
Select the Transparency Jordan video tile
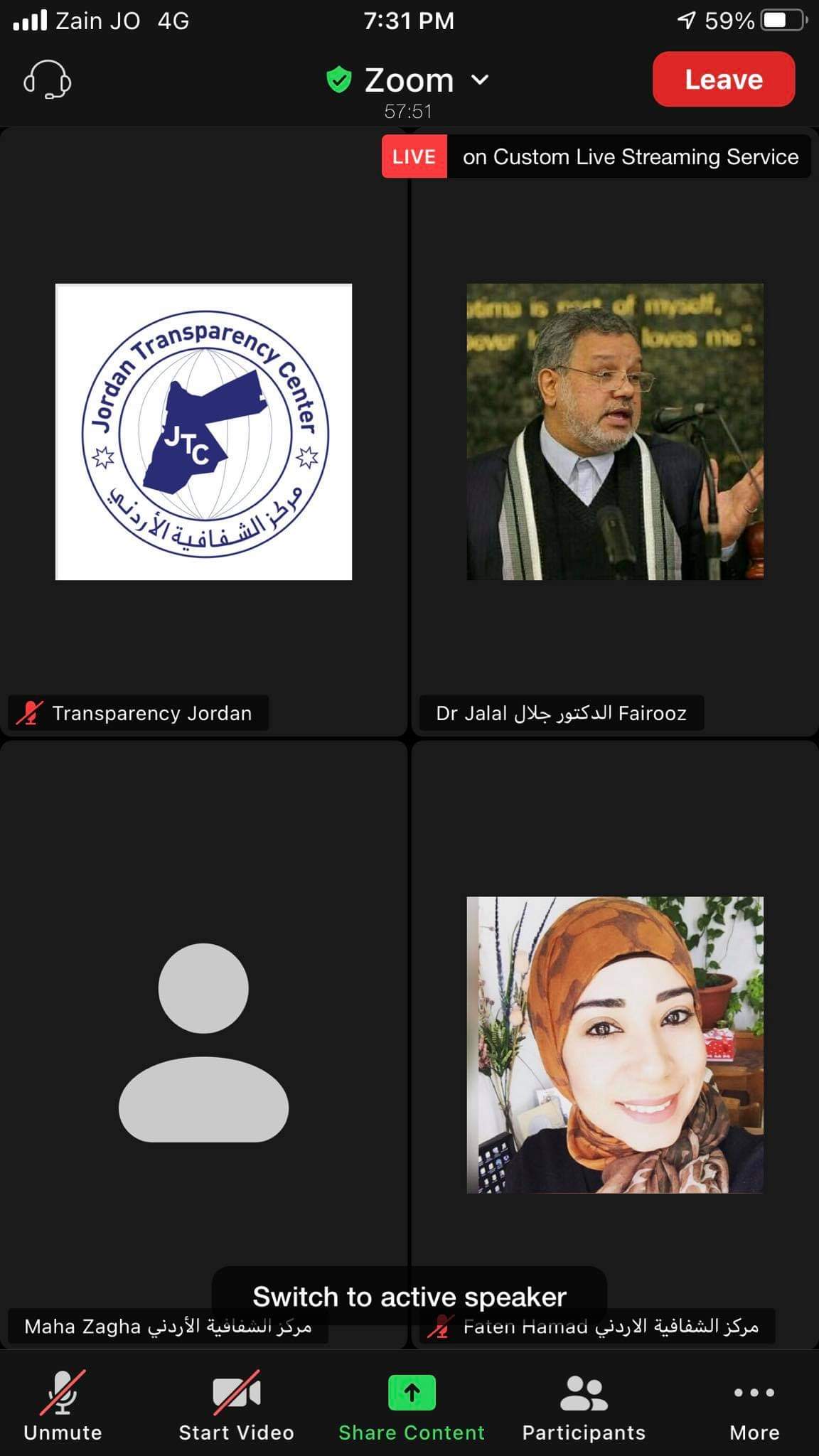(x=203, y=432)
